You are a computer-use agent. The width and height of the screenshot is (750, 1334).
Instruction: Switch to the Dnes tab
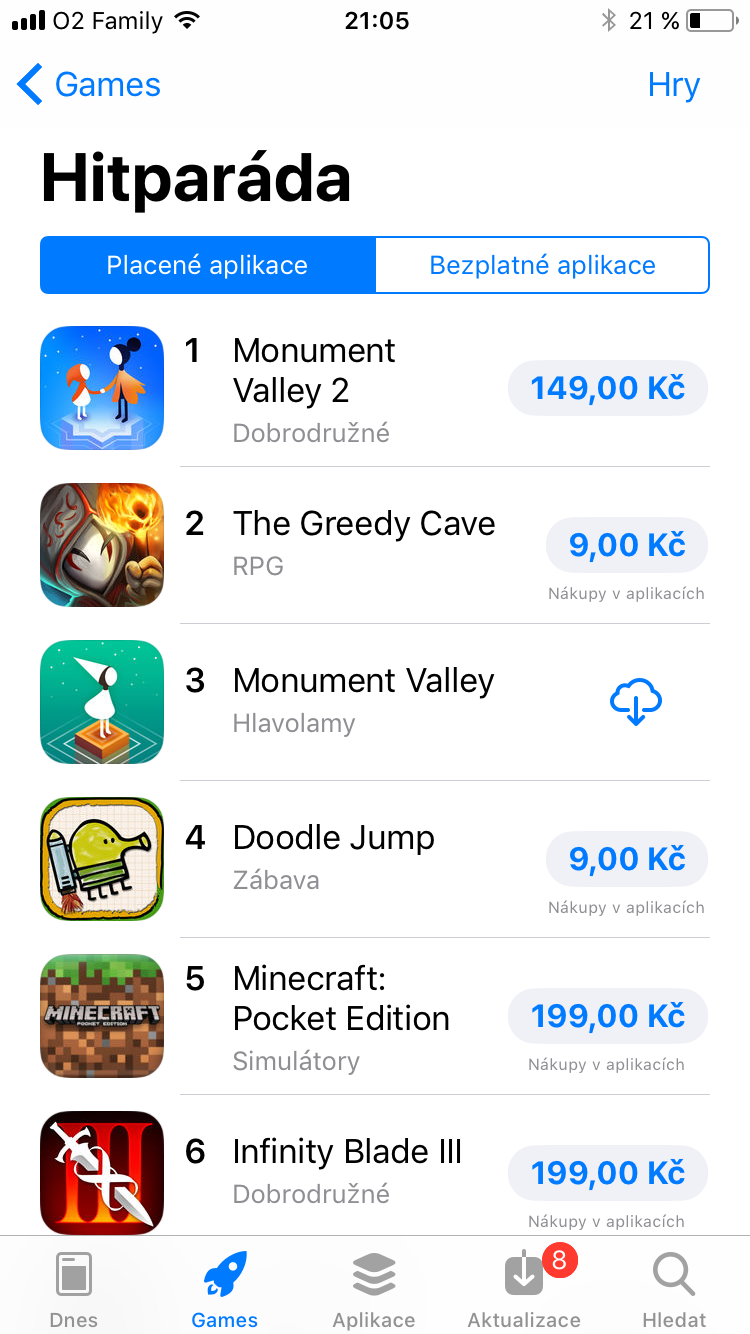click(x=74, y=1290)
